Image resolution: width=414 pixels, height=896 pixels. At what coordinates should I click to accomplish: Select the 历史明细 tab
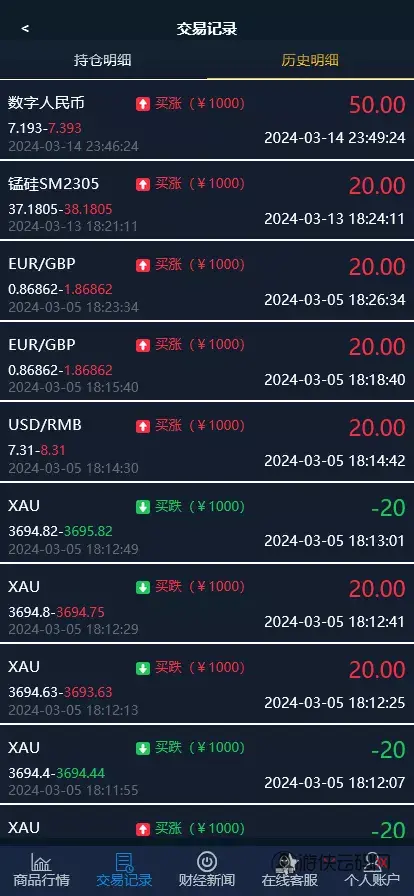coord(310,60)
